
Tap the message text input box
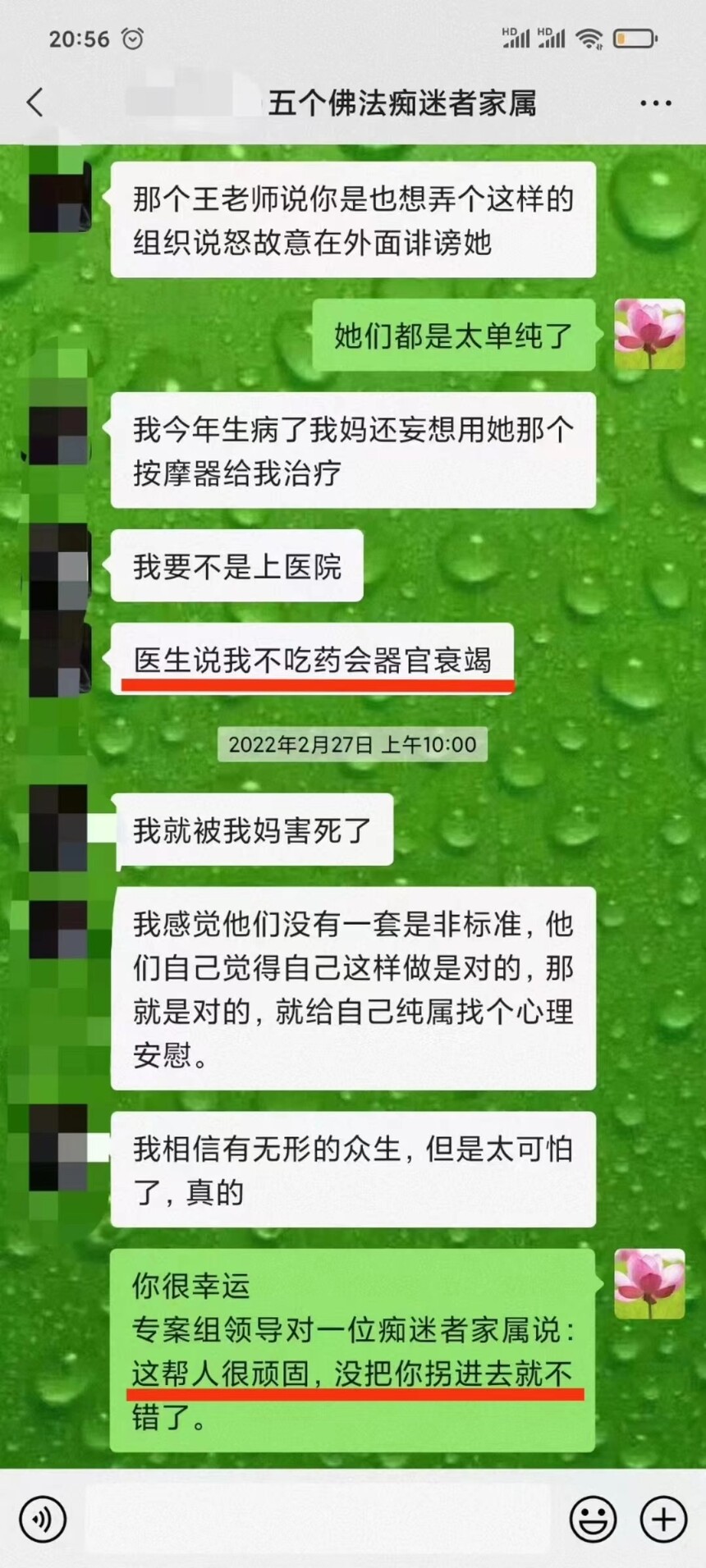(317, 1520)
